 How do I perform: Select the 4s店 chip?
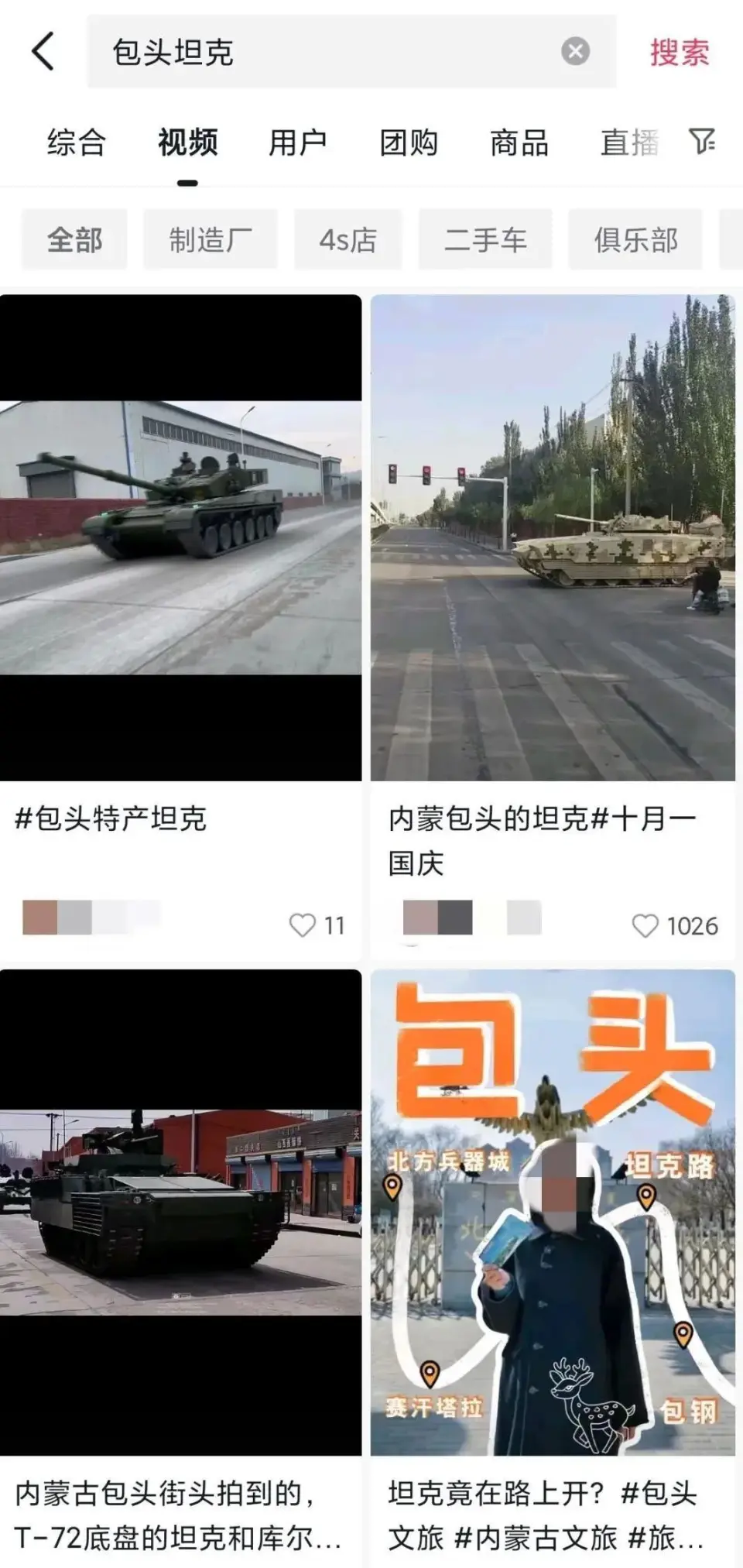[x=348, y=239]
